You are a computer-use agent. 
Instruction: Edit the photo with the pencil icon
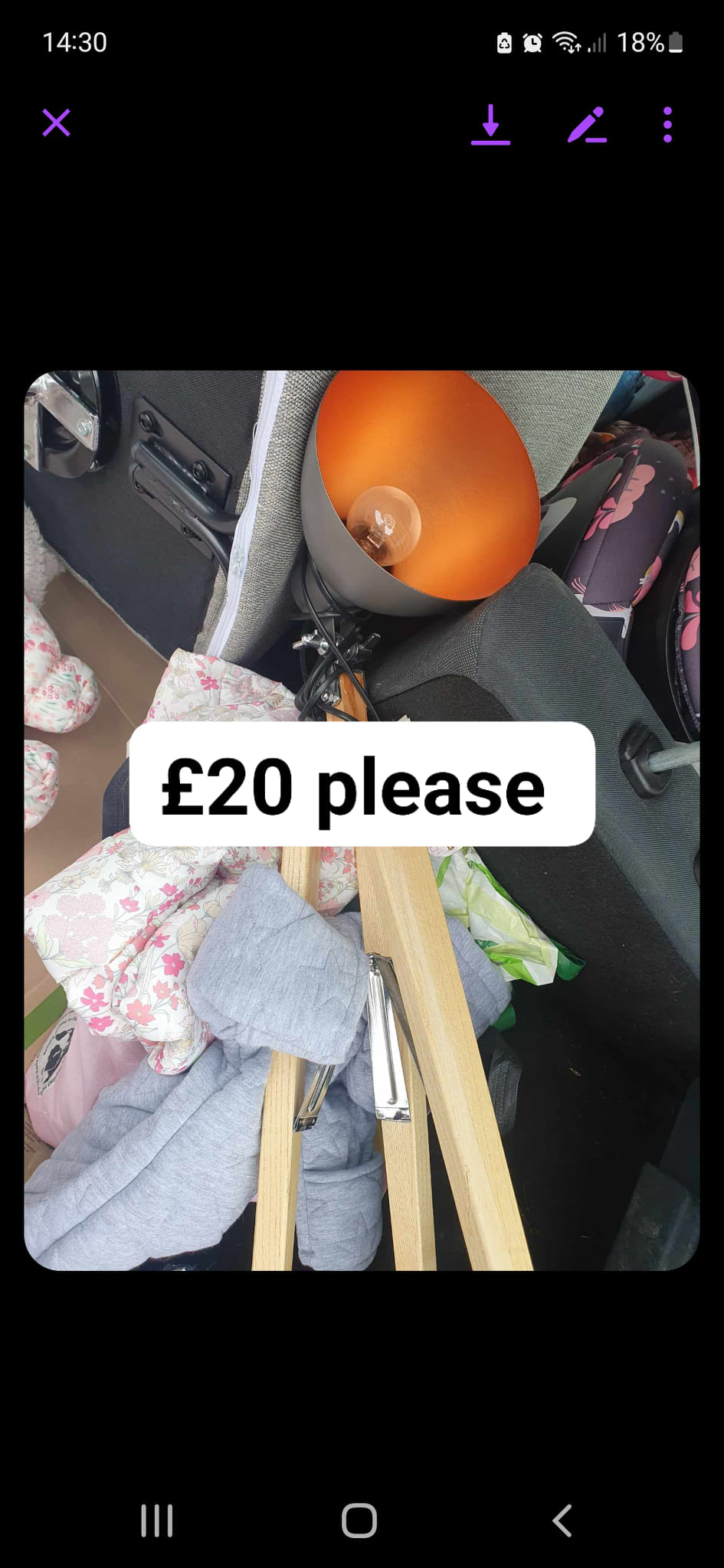[x=587, y=125]
